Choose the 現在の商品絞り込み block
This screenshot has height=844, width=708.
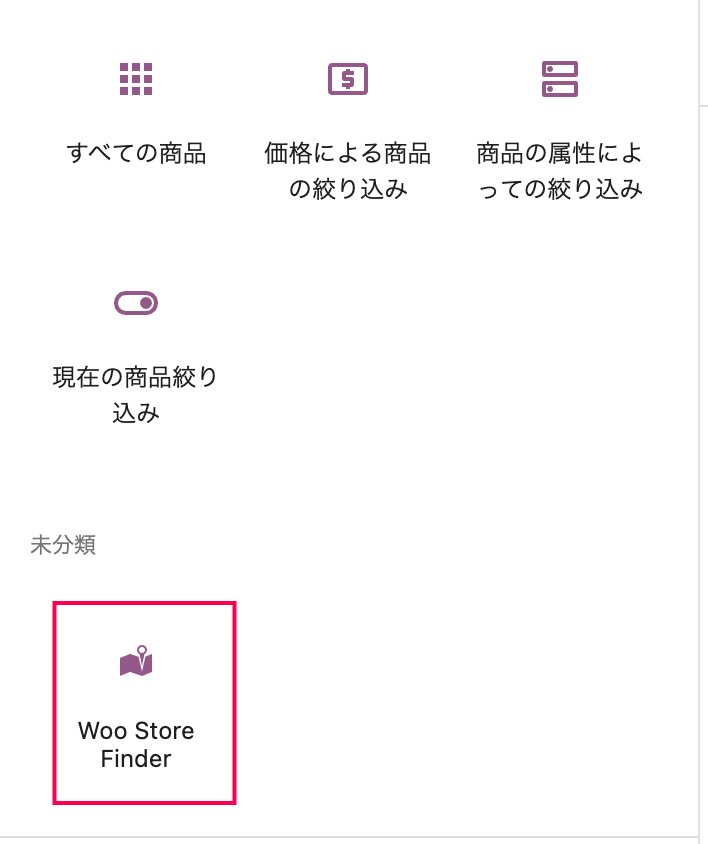pyautogui.click(x=136, y=350)
